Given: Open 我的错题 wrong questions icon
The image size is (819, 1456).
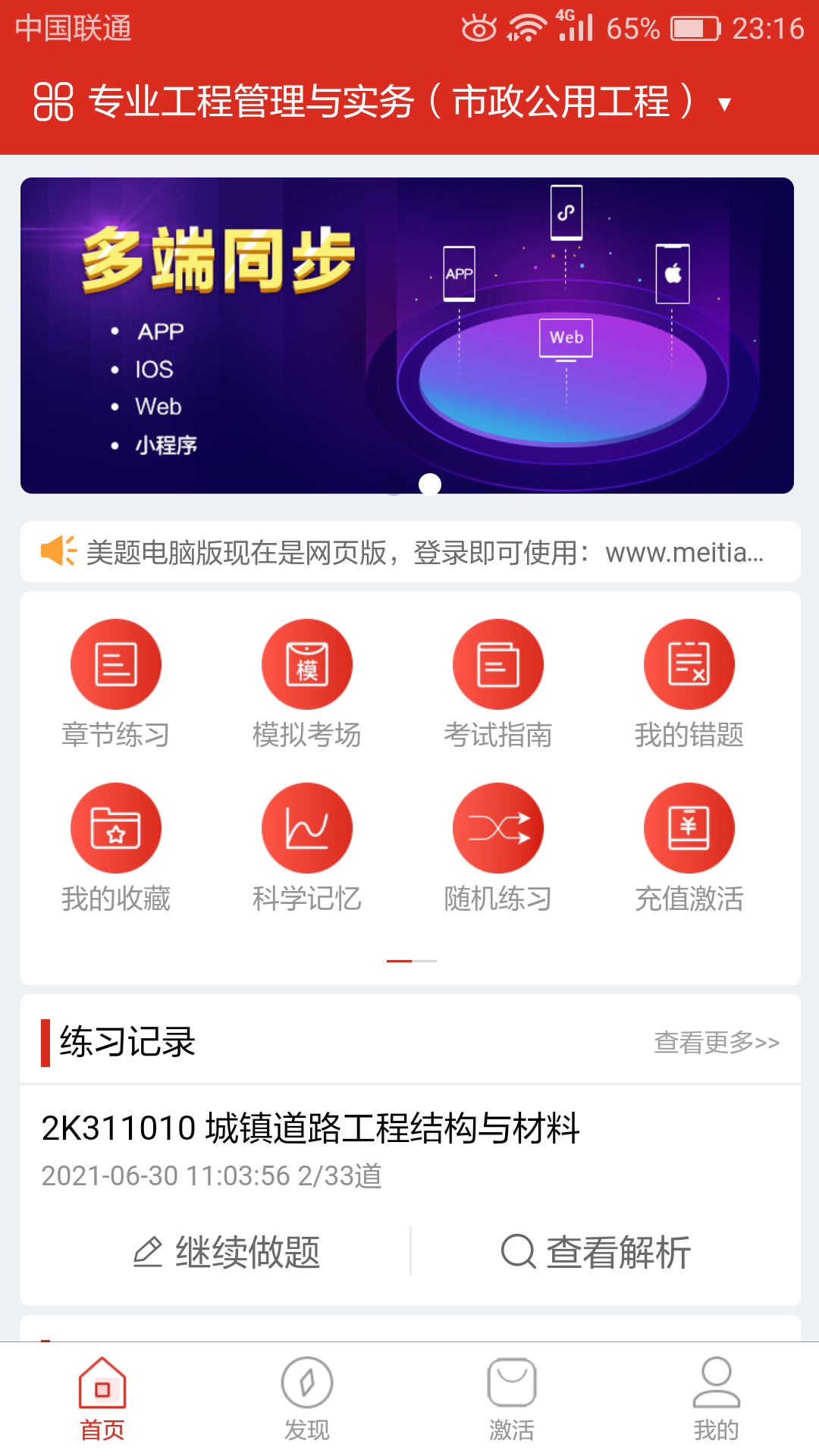Looking at the screenshot, I should (689, 664).
